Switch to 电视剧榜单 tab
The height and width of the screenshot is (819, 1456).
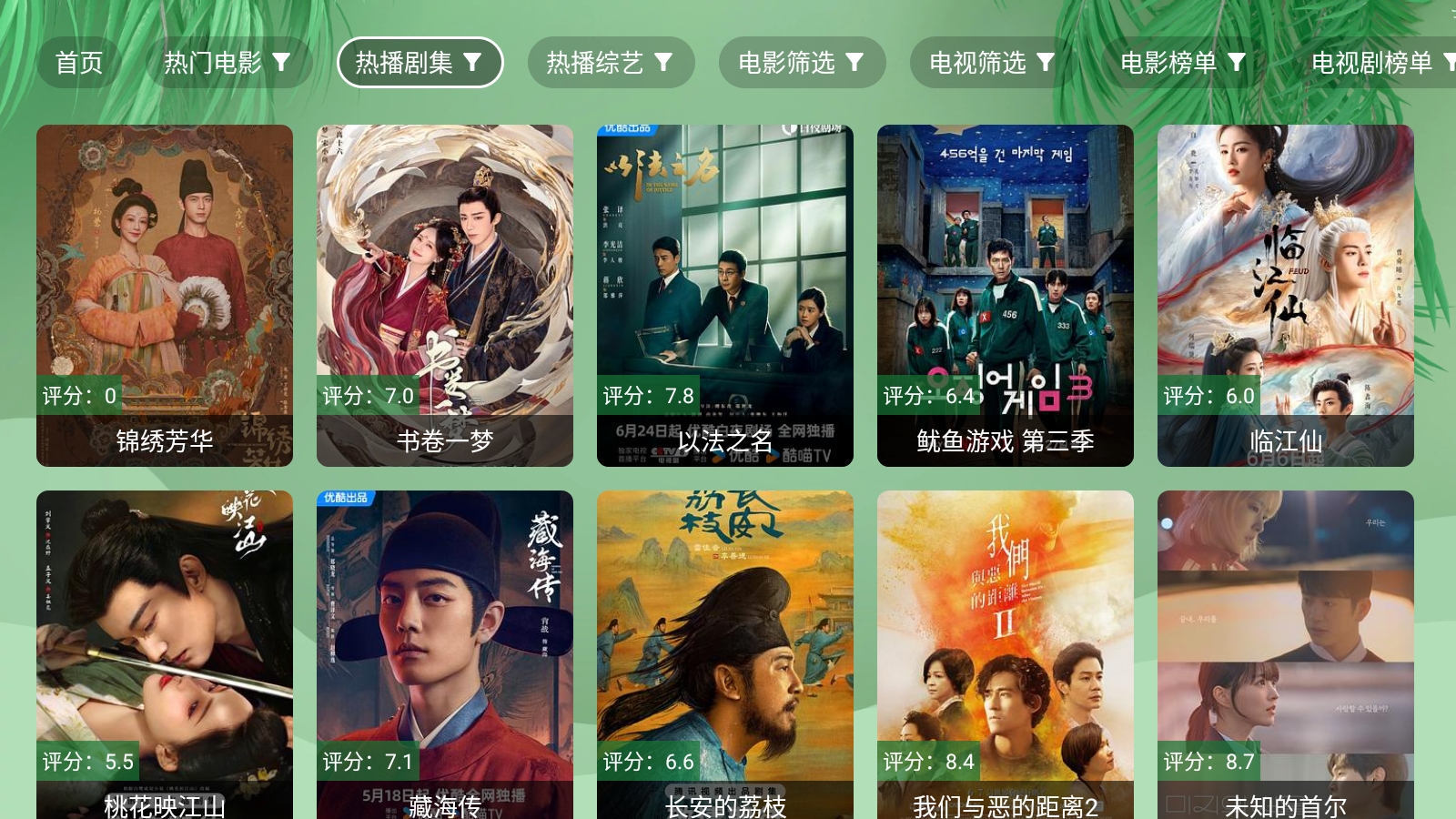(1379, 63)
